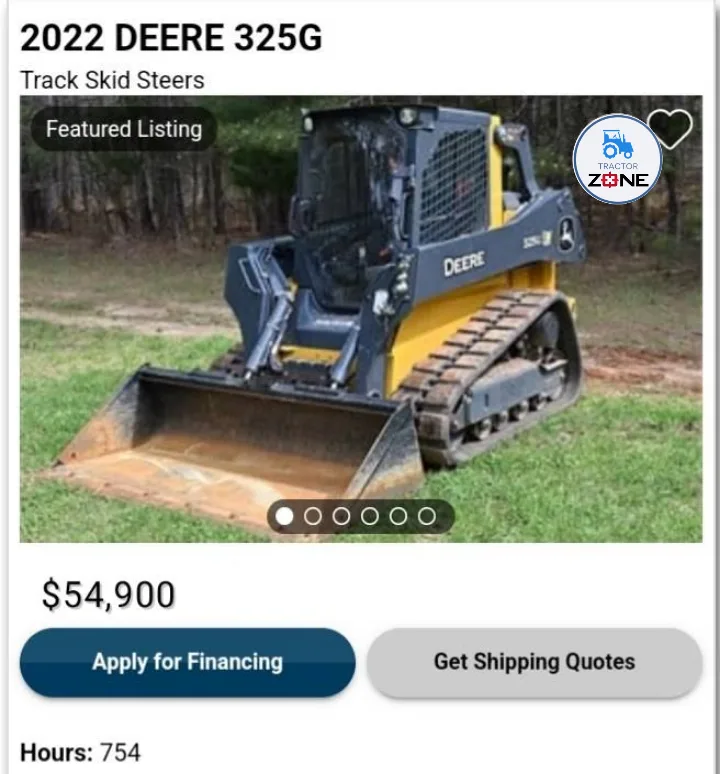Get Shipping Quotes for this skid steer
The height and width of the screenshot is (774, 720).
[534, 662]
